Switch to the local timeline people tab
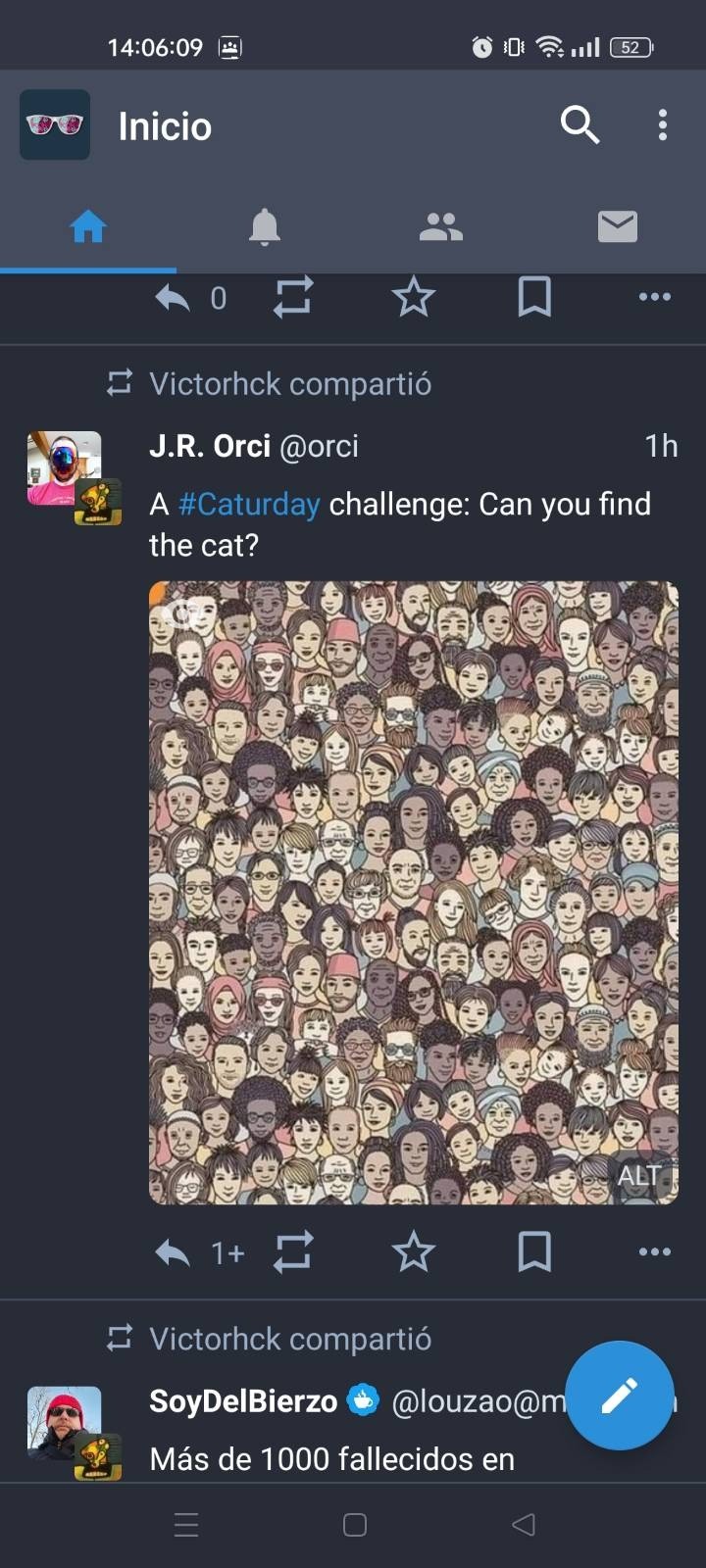This screenshot has height=1568, width=706. [441, 227]
